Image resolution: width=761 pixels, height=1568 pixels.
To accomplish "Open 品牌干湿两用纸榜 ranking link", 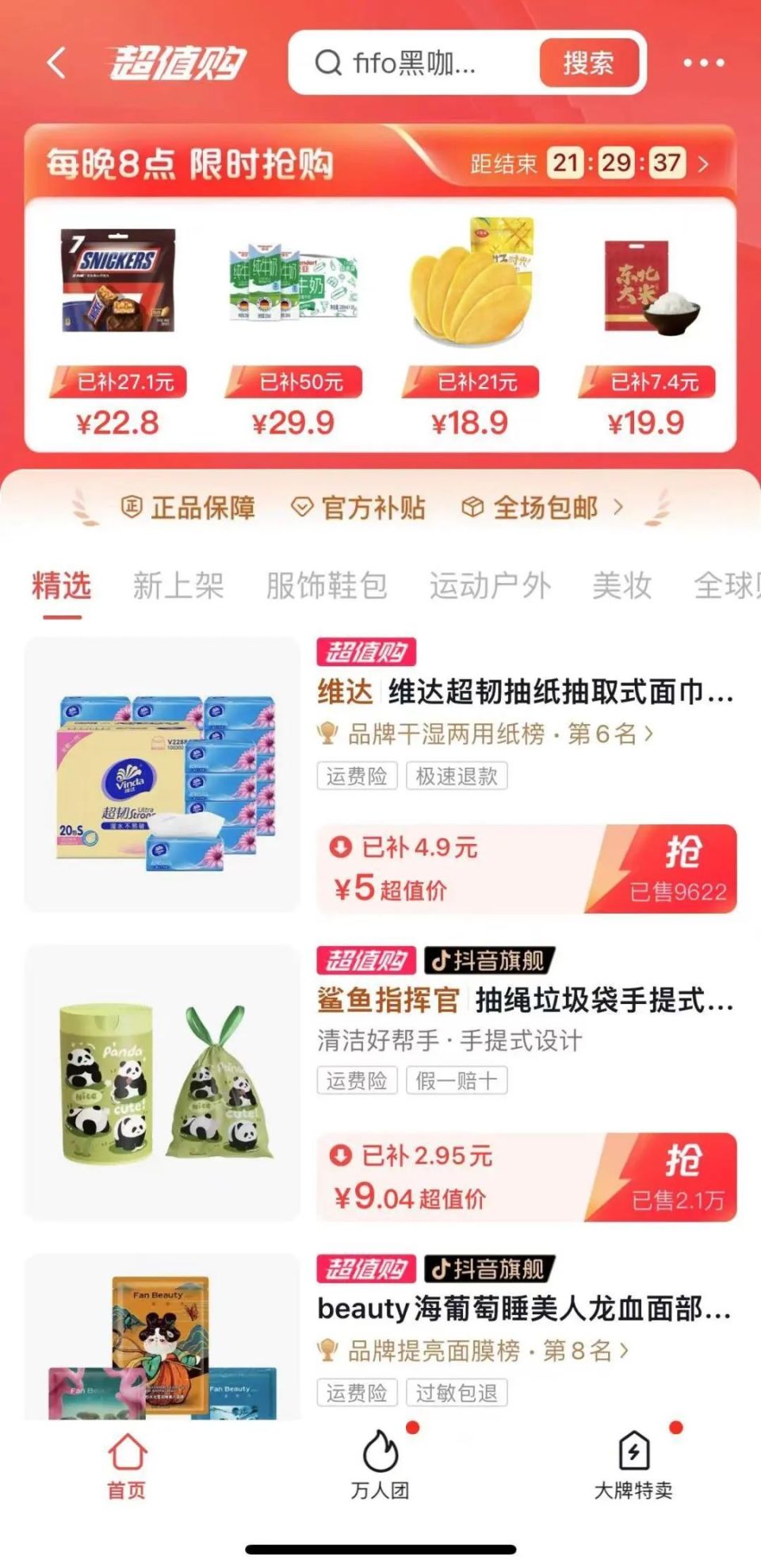I will click(491, 734).
